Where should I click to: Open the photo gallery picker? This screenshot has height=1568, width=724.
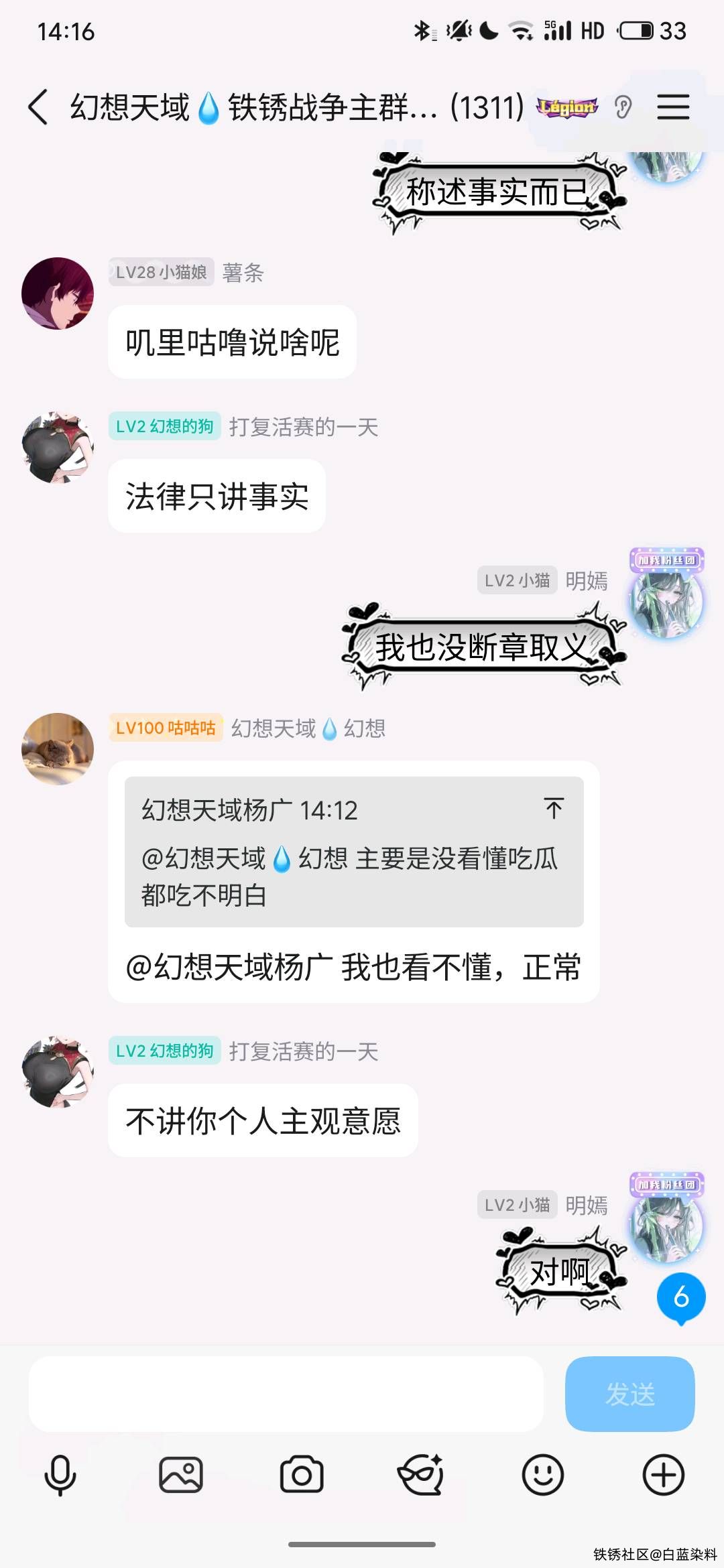[x=181, y=1475]
